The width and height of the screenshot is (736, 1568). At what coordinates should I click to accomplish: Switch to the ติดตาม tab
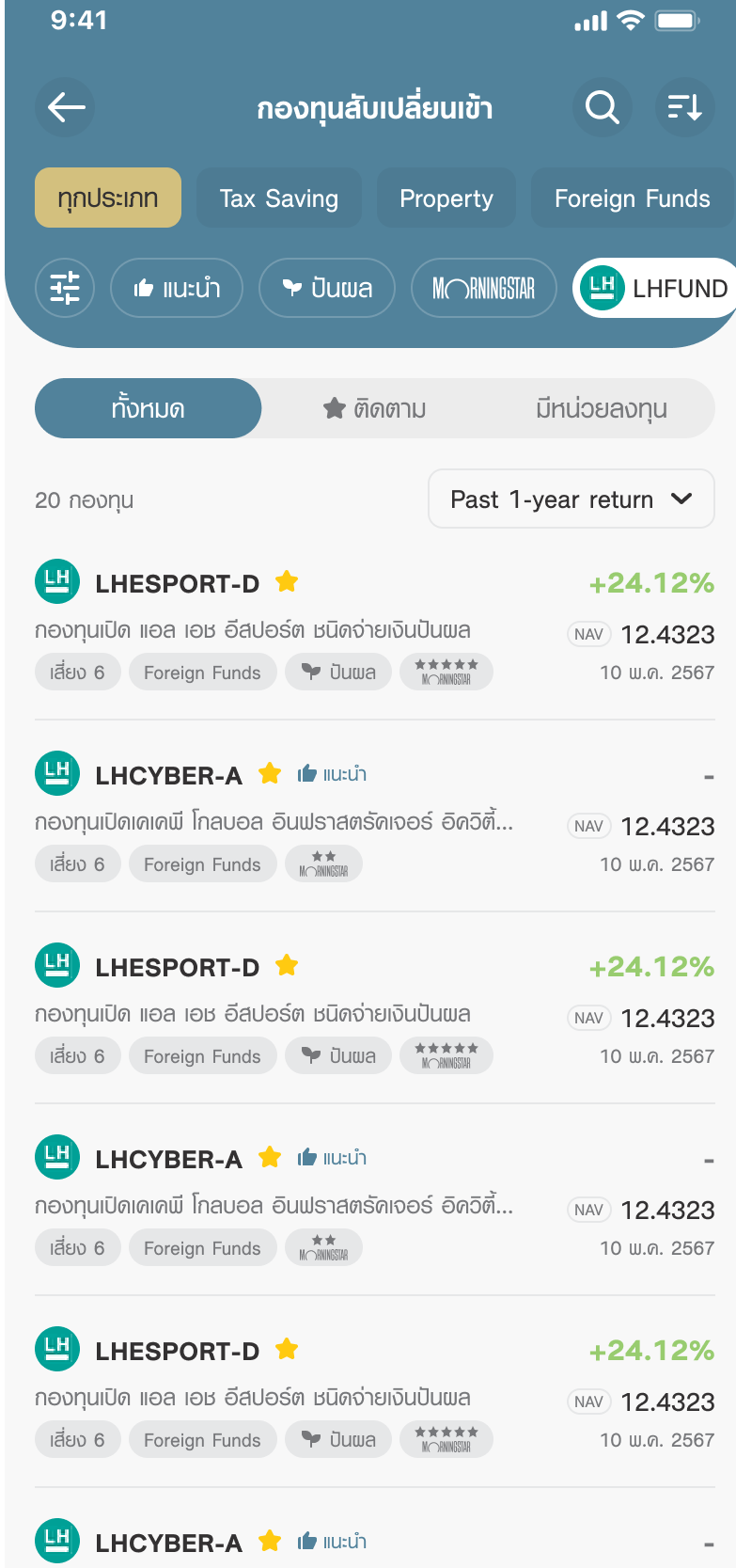[x=375, y=408]
